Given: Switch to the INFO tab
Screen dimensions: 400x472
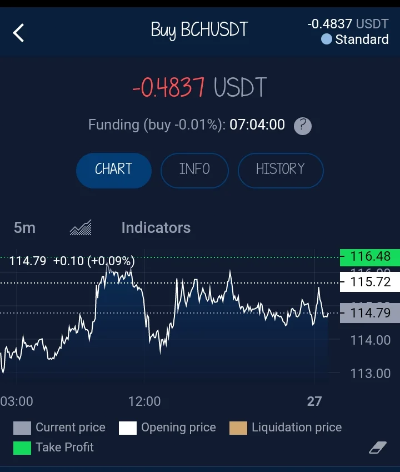Looking at the screenshot, I should coord(195,170).
